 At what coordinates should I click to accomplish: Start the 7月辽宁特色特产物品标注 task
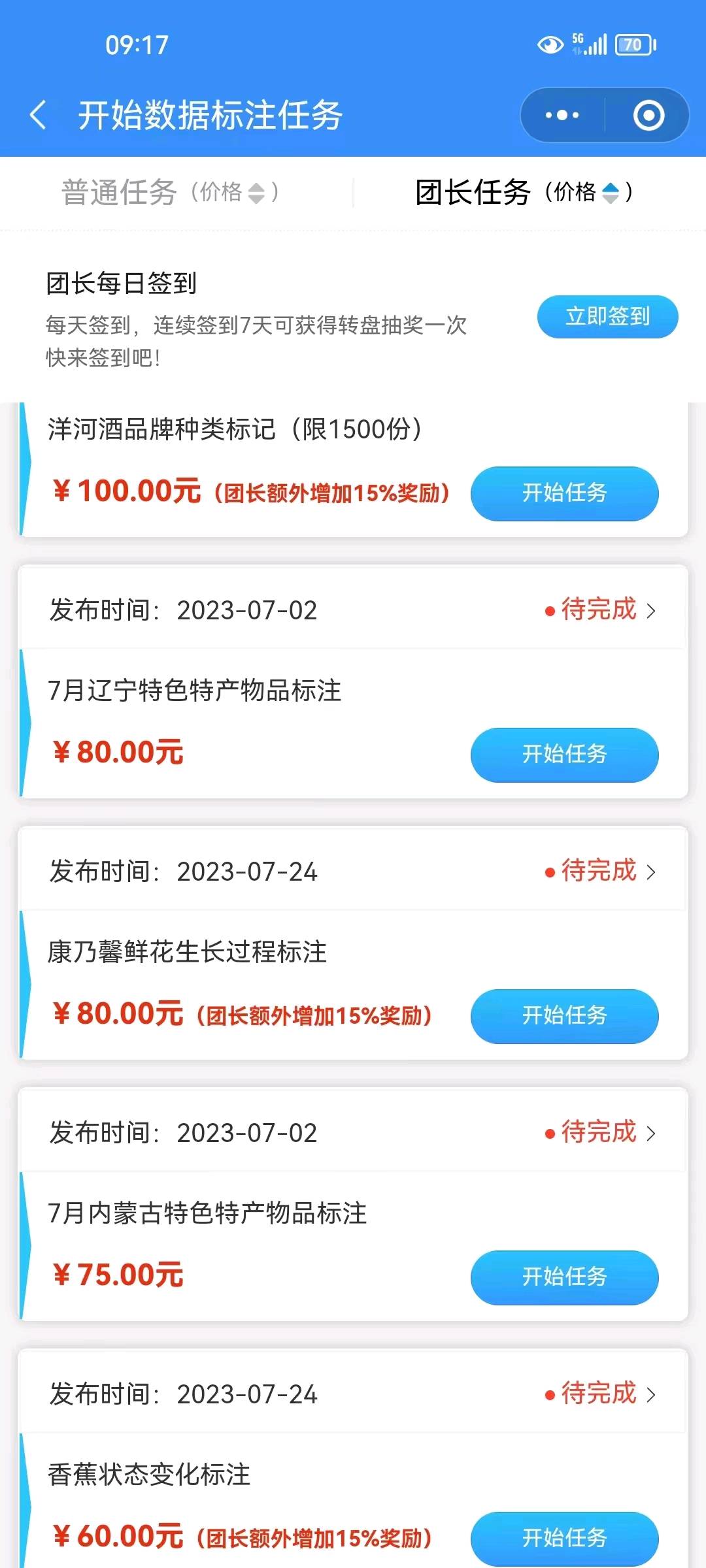565,755
